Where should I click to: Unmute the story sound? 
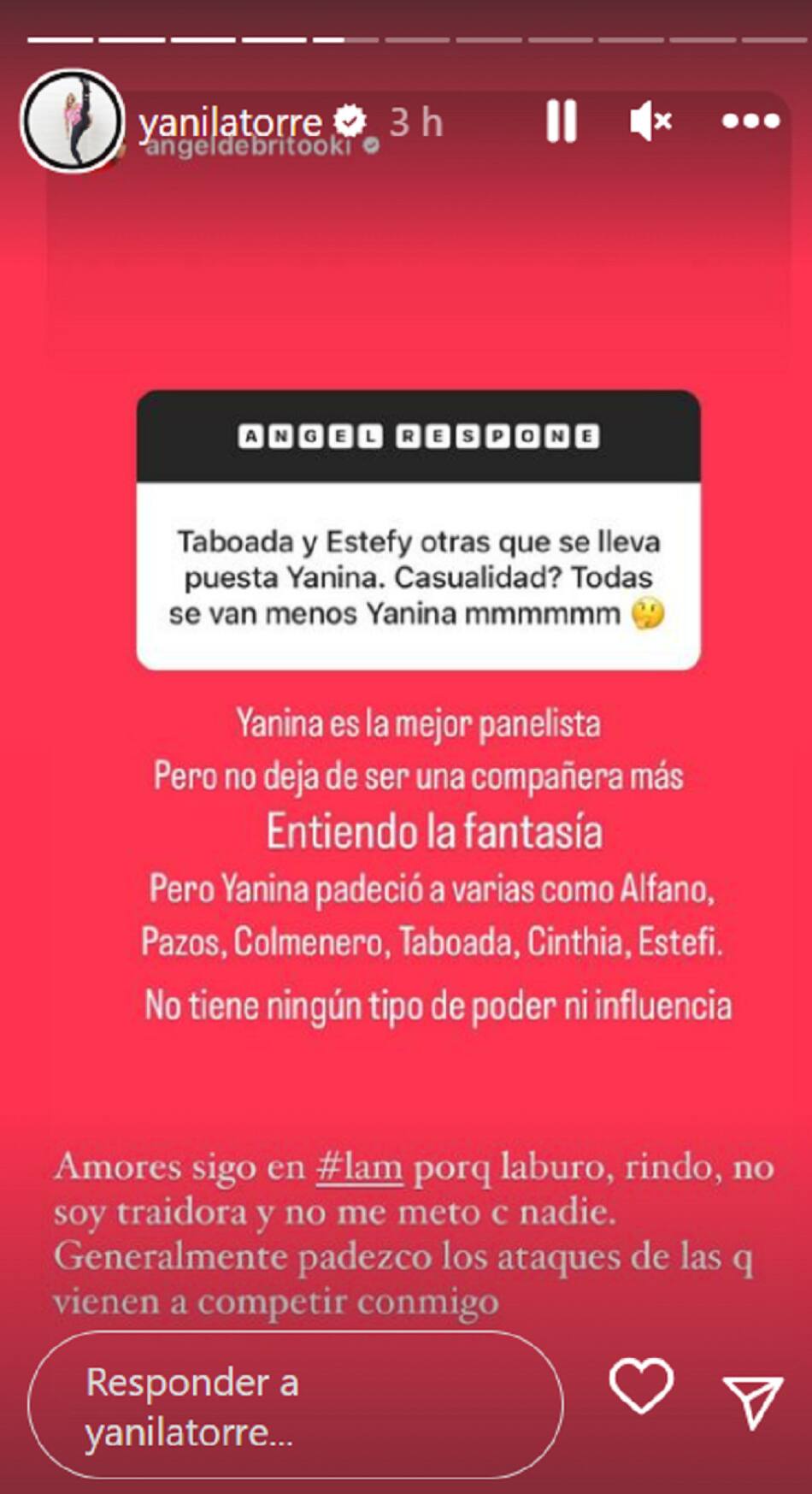pos(650,121)
